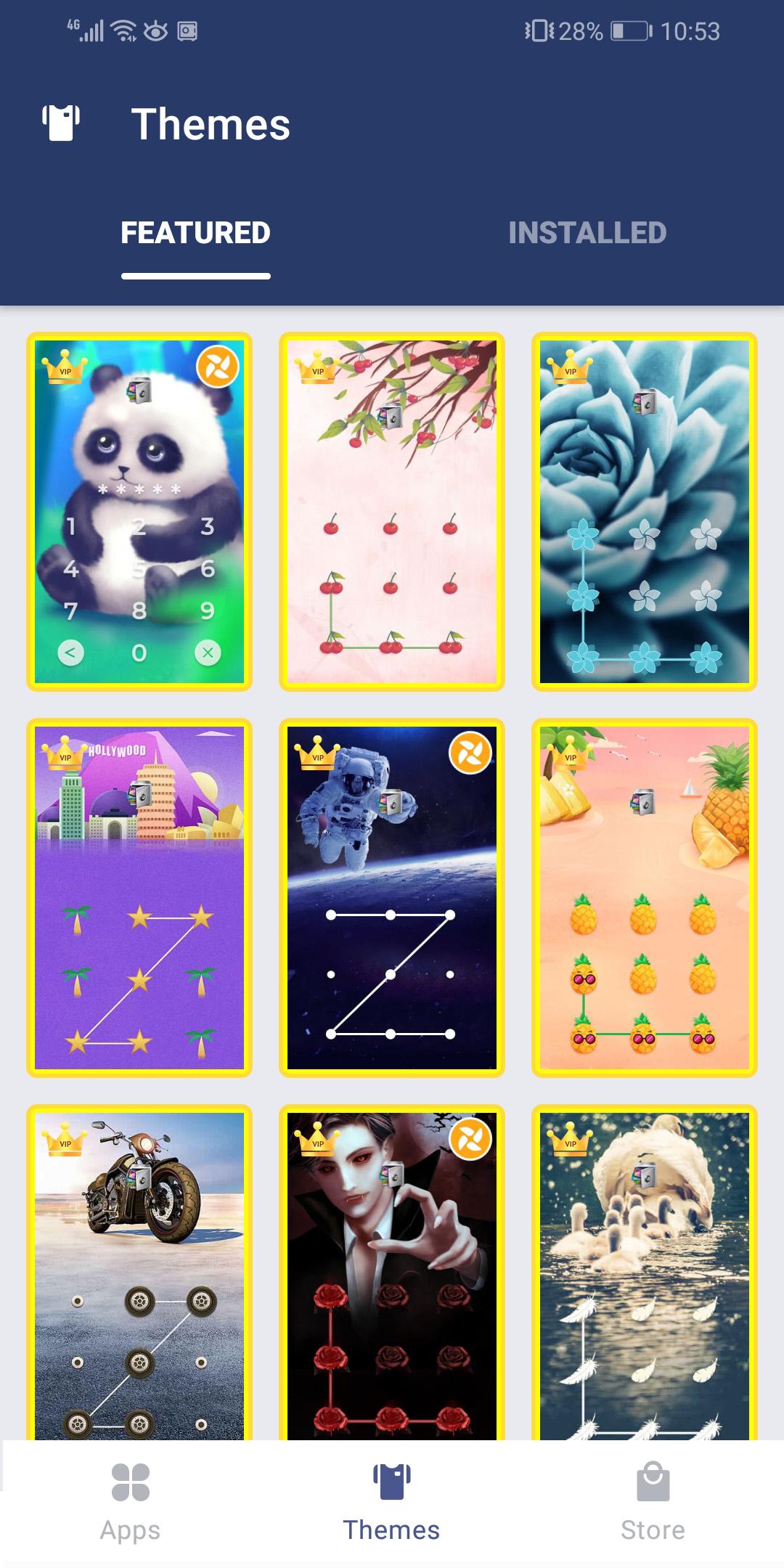This screenshot has height=1568, width=784.
Task: Select the FEATURED tab
Action: tap(196, 232)
